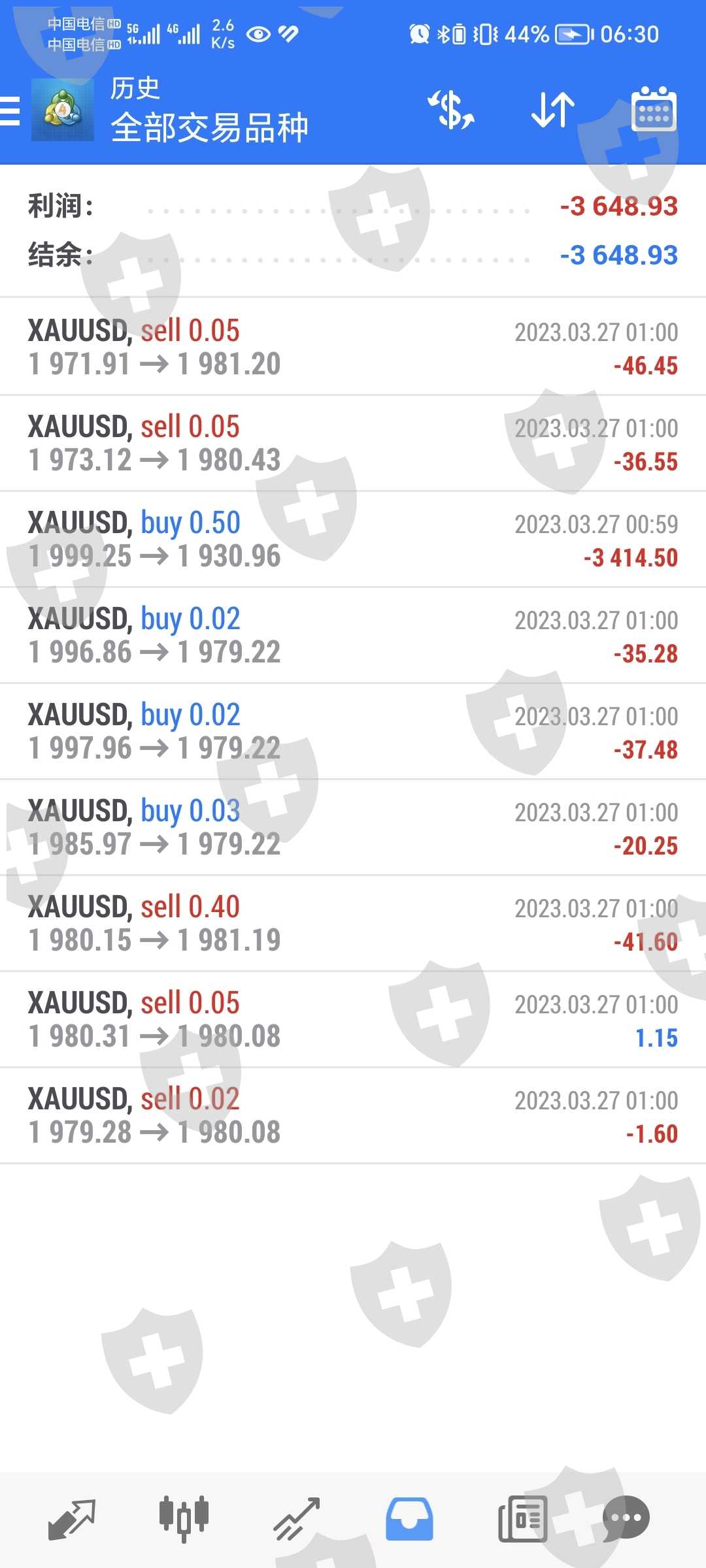Open the symbol filter with dollar icon
706x1568 pixels.
[x=451, y=110]
